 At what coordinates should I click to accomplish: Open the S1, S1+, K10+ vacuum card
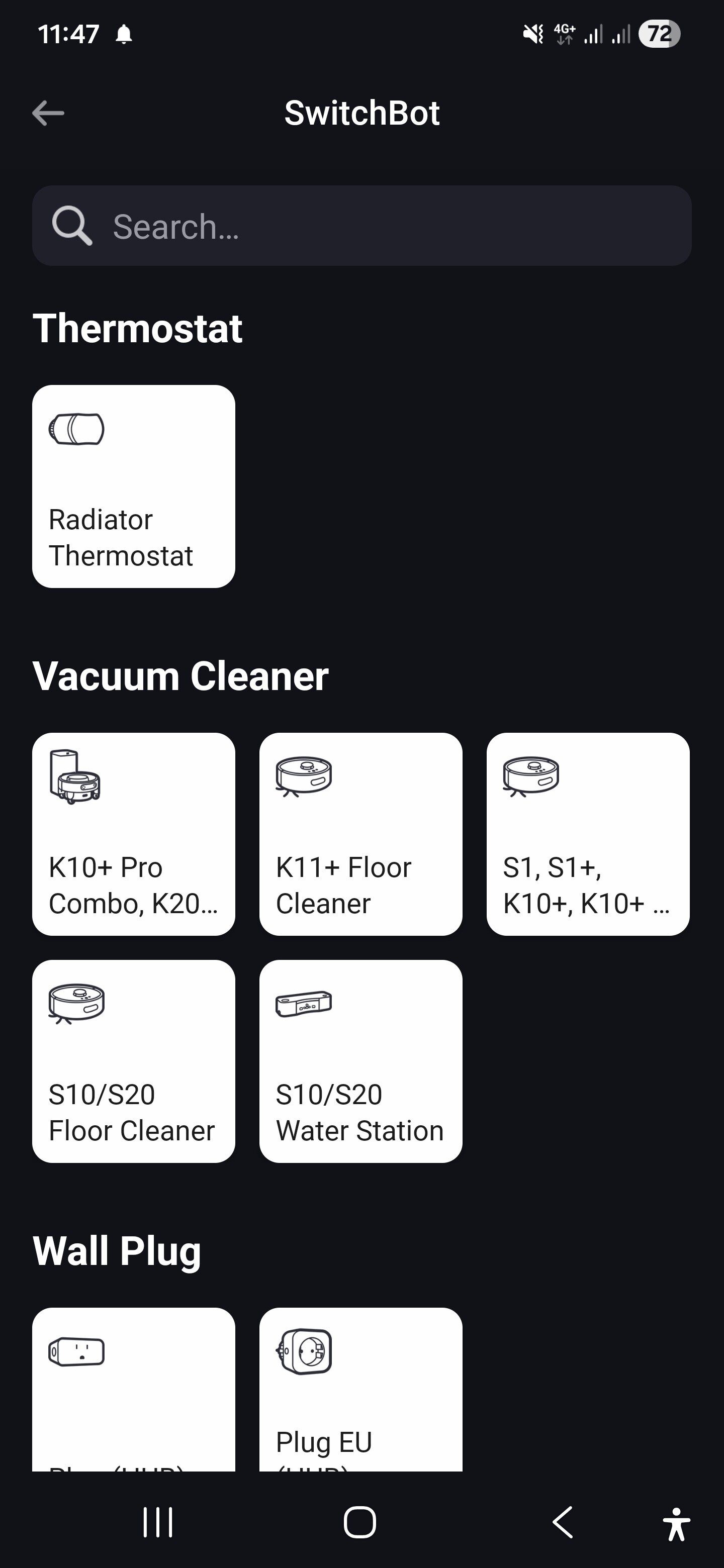[588, 834]
